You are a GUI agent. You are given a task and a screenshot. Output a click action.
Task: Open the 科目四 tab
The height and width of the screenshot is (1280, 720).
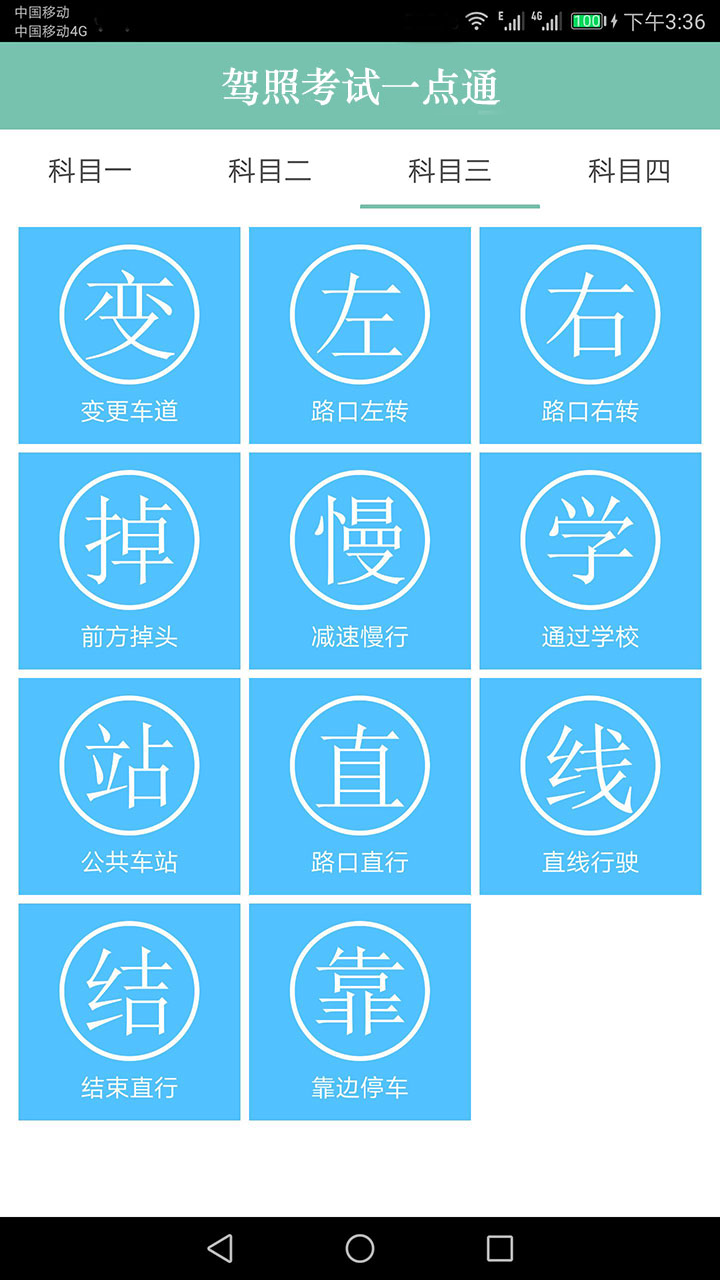[629, 171]
